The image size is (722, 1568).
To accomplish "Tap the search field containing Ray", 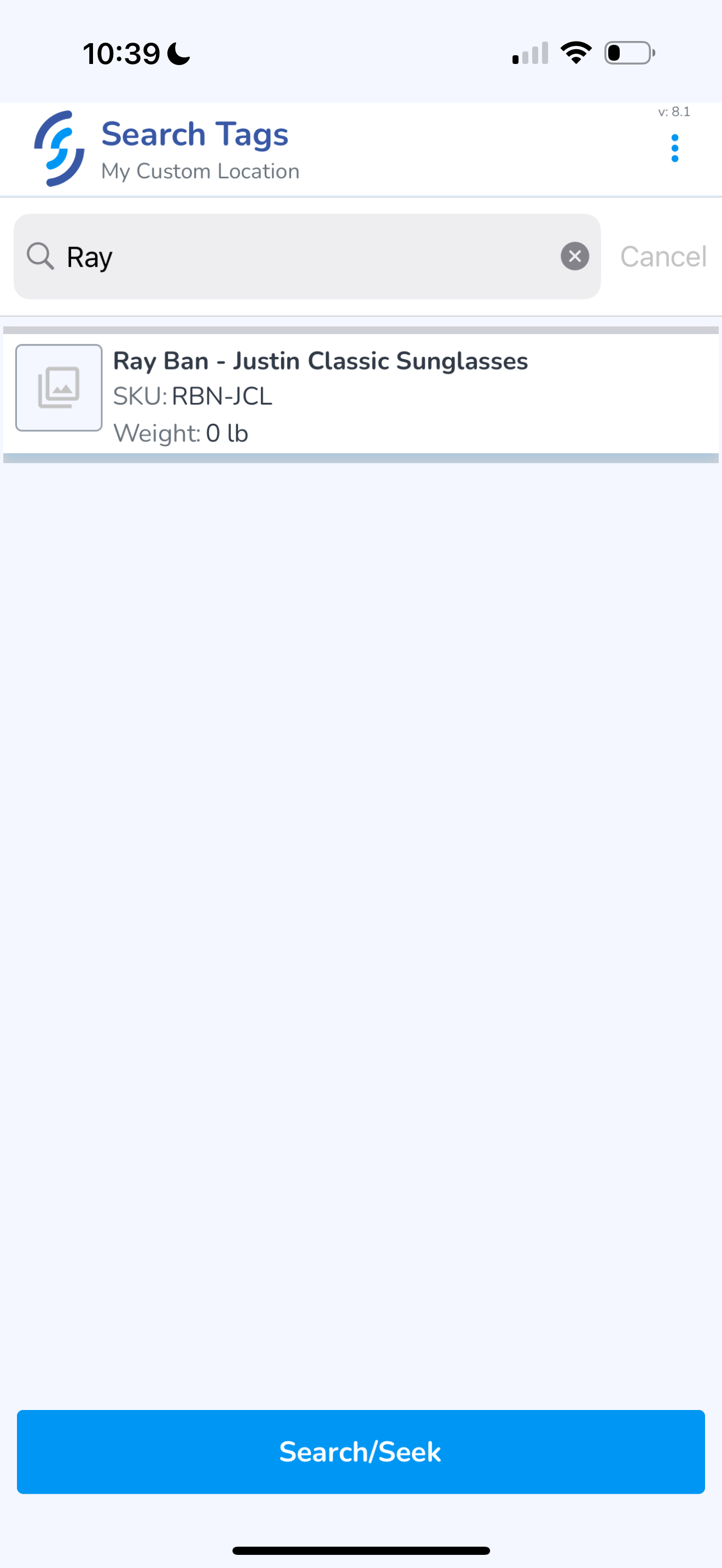I will [x=307, y=256].
